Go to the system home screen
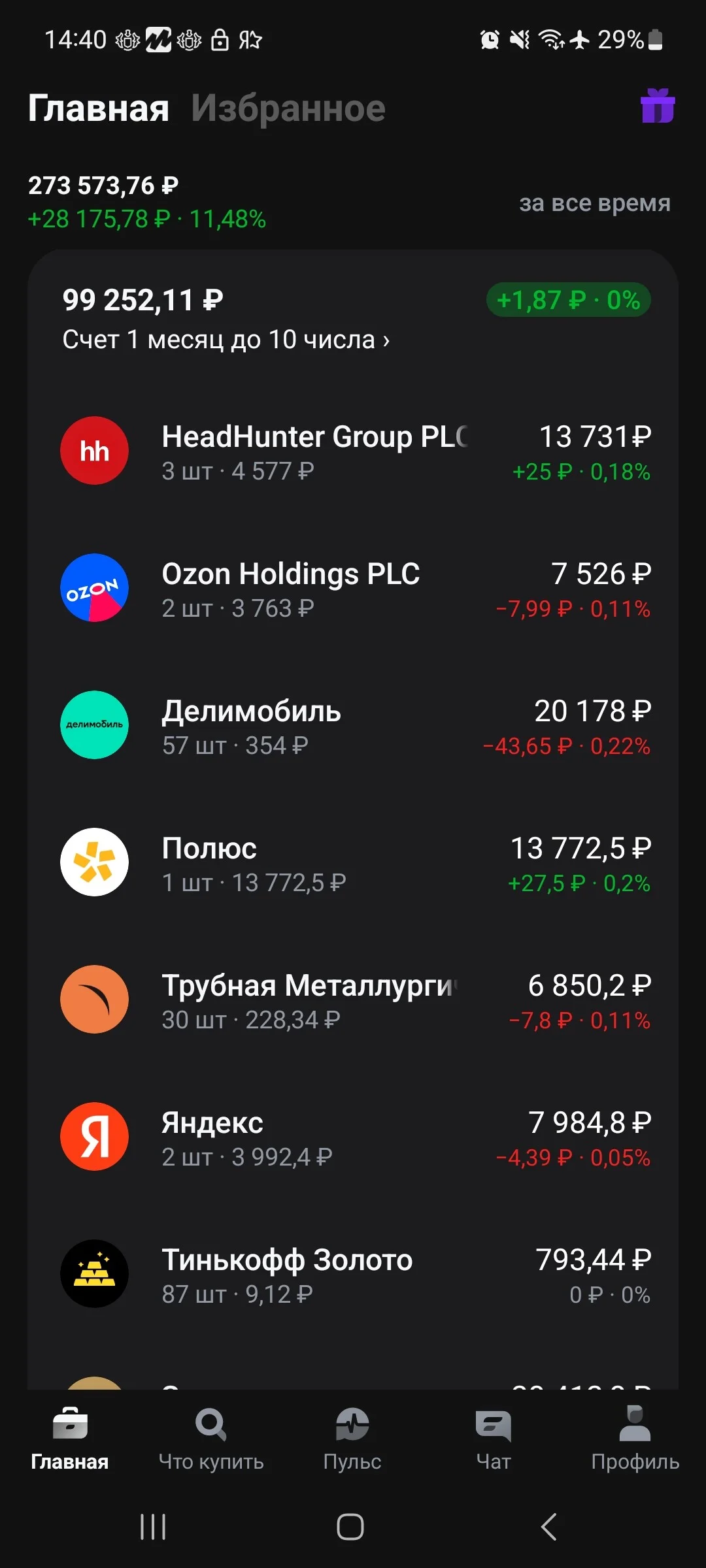 point(350,1527)
